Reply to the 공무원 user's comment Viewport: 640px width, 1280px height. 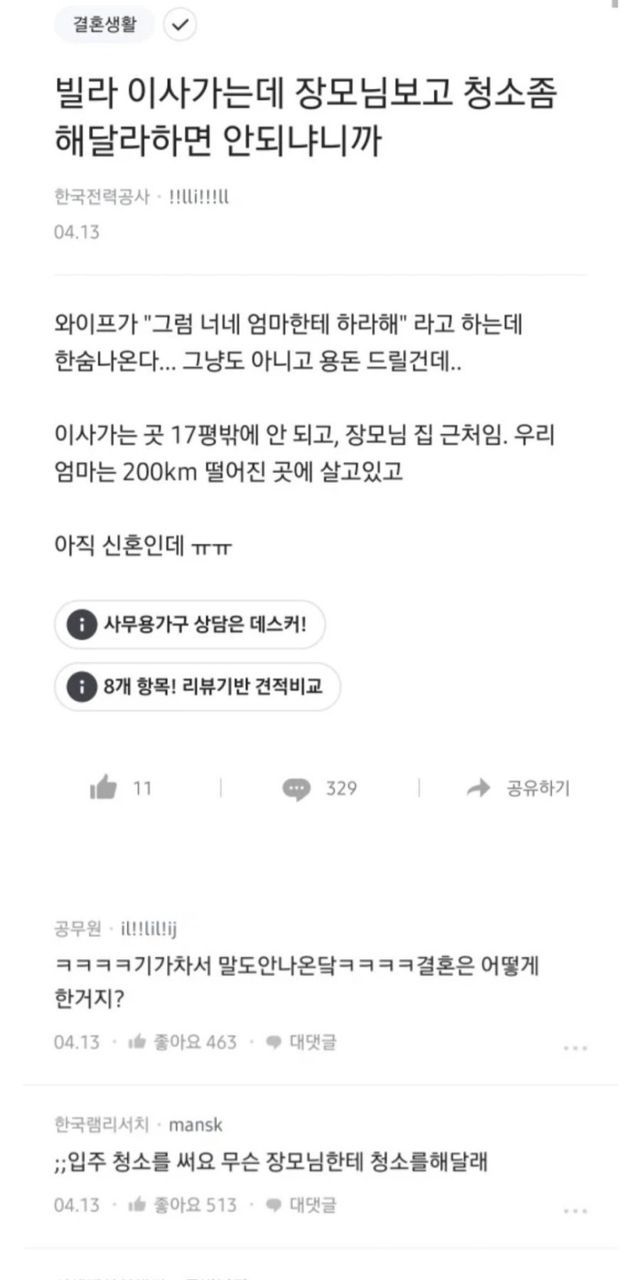pos(301,1042)
